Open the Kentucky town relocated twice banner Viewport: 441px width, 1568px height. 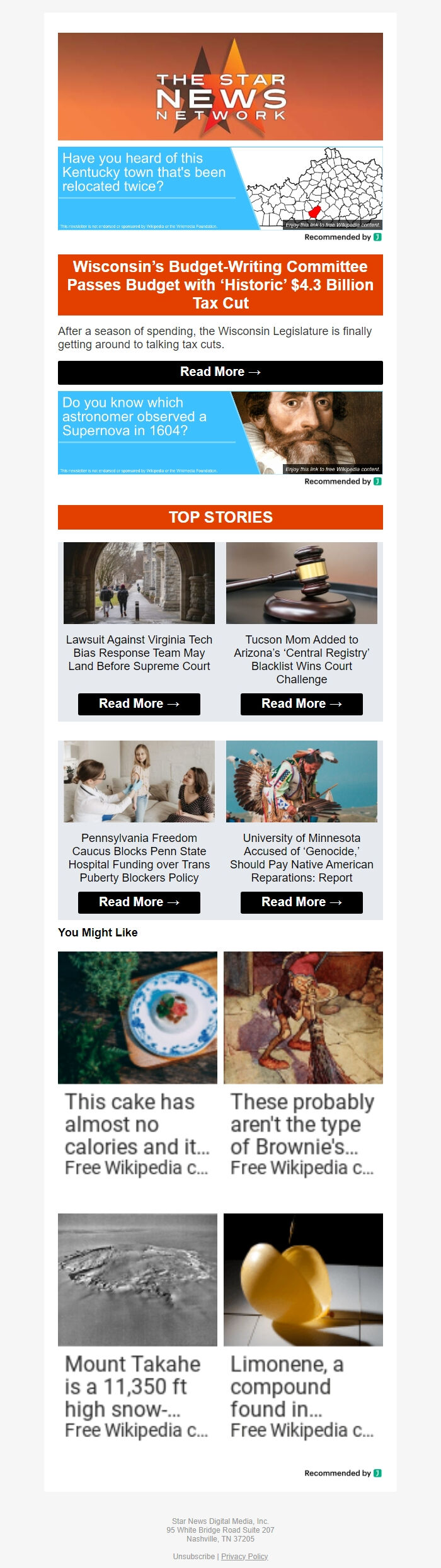(x=220, y=188)
